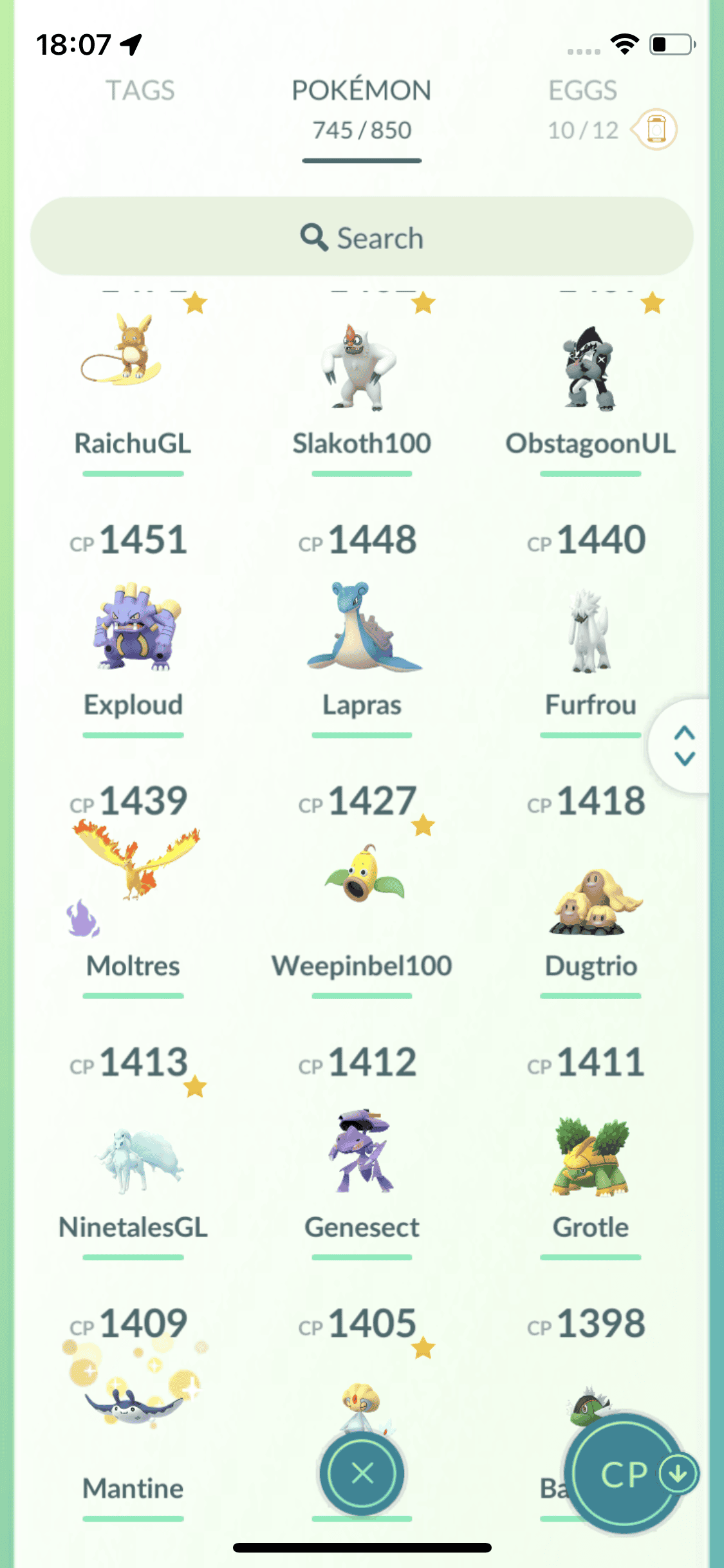The width and height of the screenshot is (724, 1568).
Task: Open the egg incubator icon
Action: 655,129
